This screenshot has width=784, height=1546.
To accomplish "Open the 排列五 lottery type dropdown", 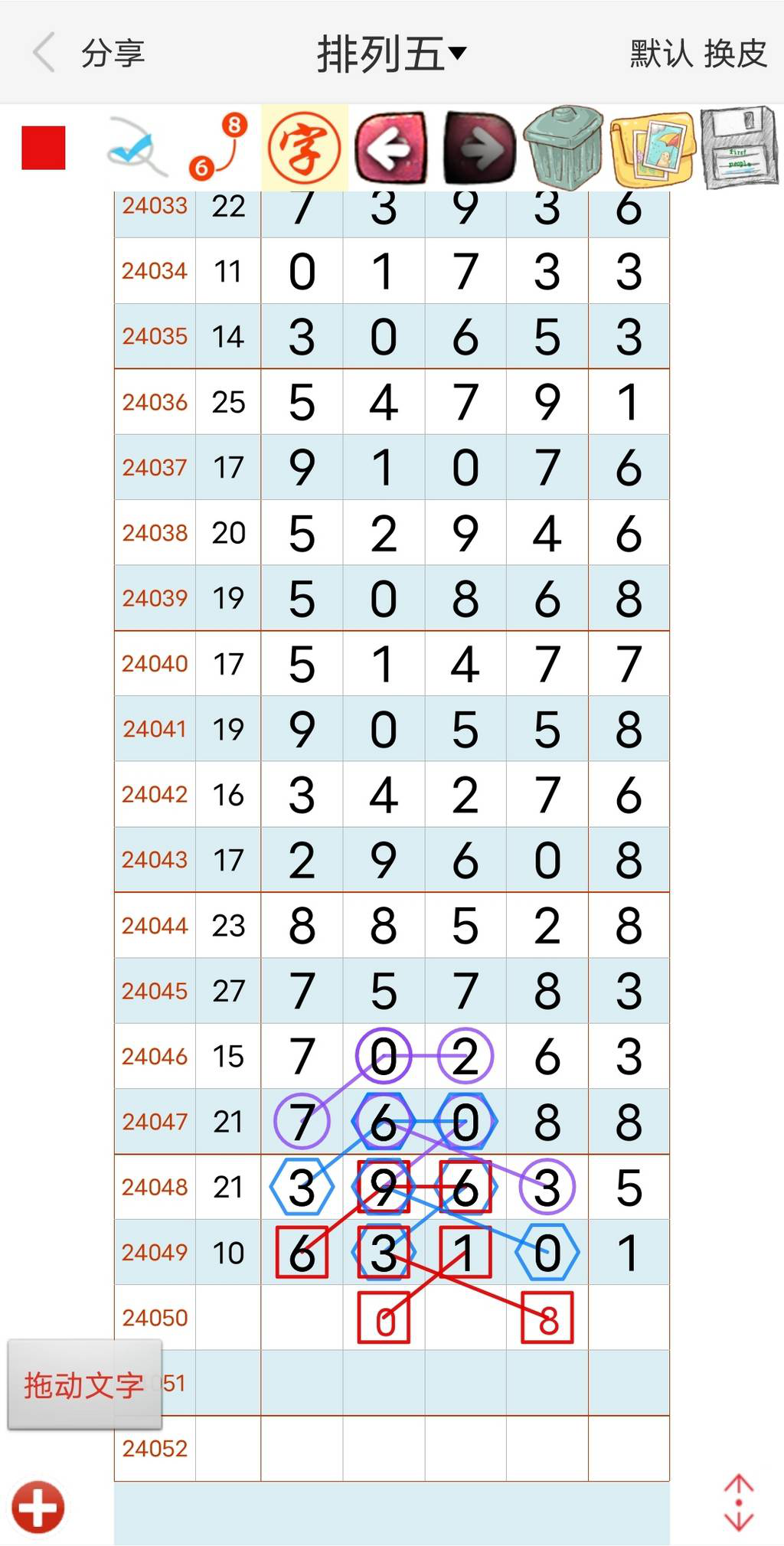I will [x=391, y=54].
